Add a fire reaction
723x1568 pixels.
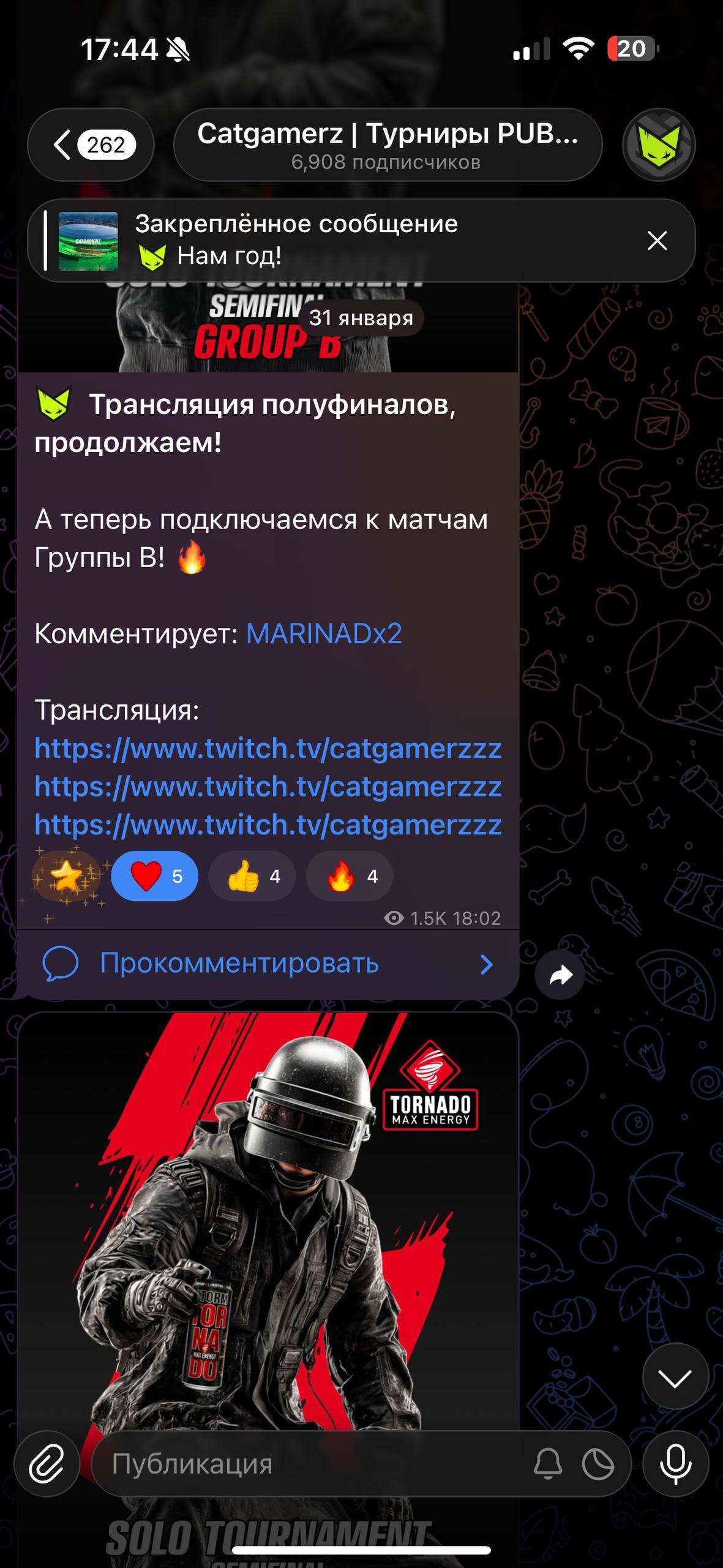tap(350, 876)
